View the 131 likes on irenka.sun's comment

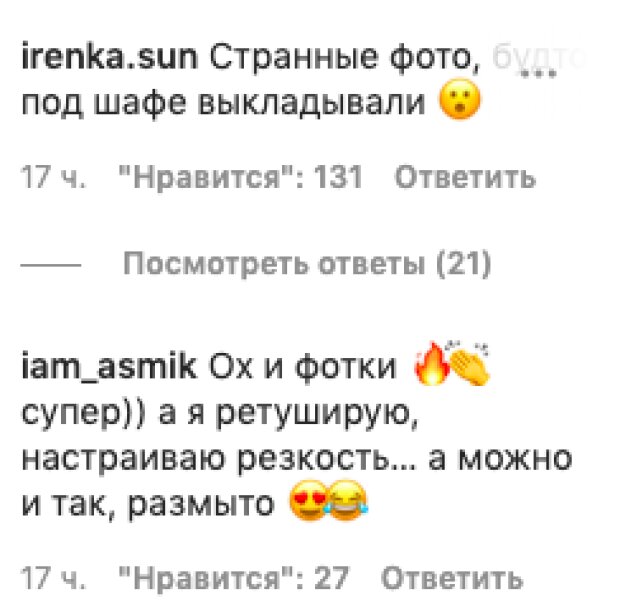click(x=239, y=179)
